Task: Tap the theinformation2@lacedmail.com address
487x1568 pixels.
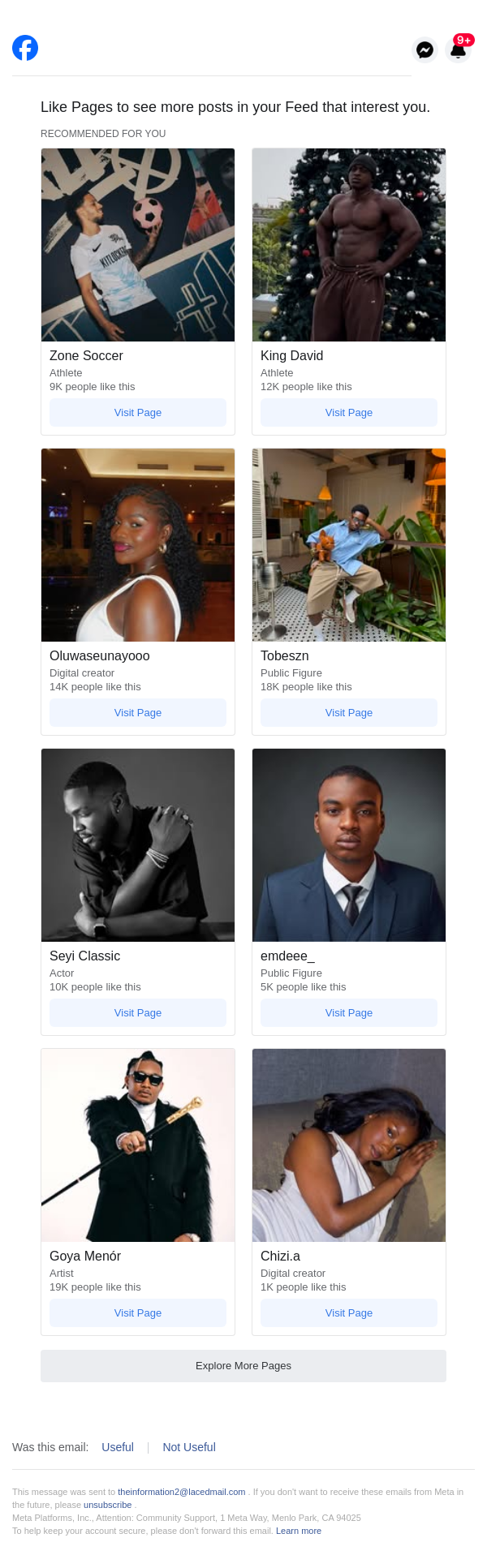Action: pyautogui.click(x=181, y=1492)
